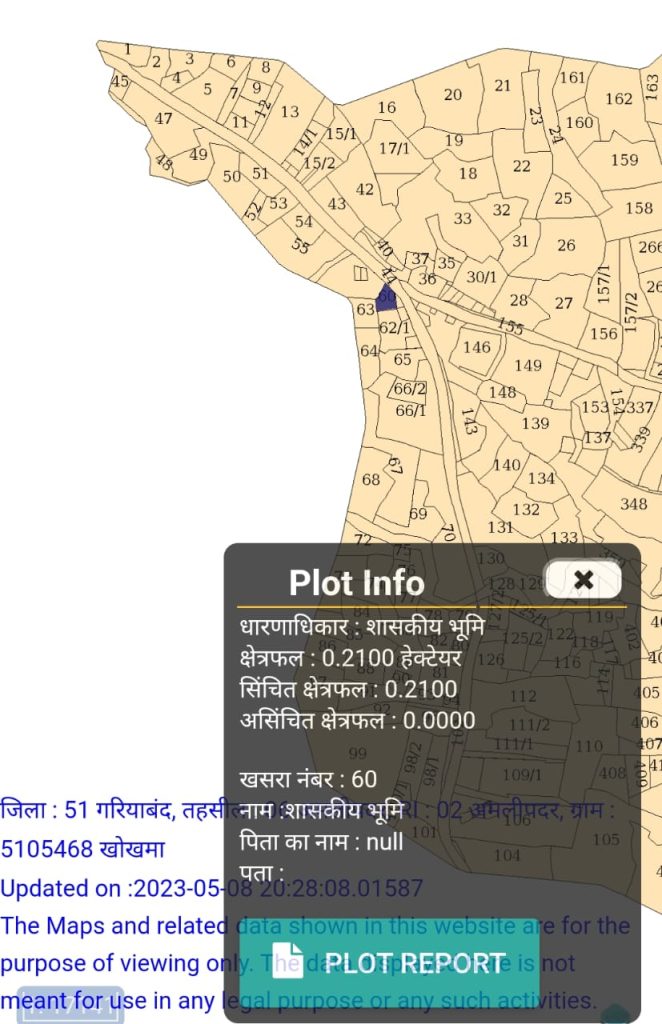This screenshot has width=662, height=1024.
Task: Select plot 47 on the map
Action: pyautogui.click(x=163, y=119)
